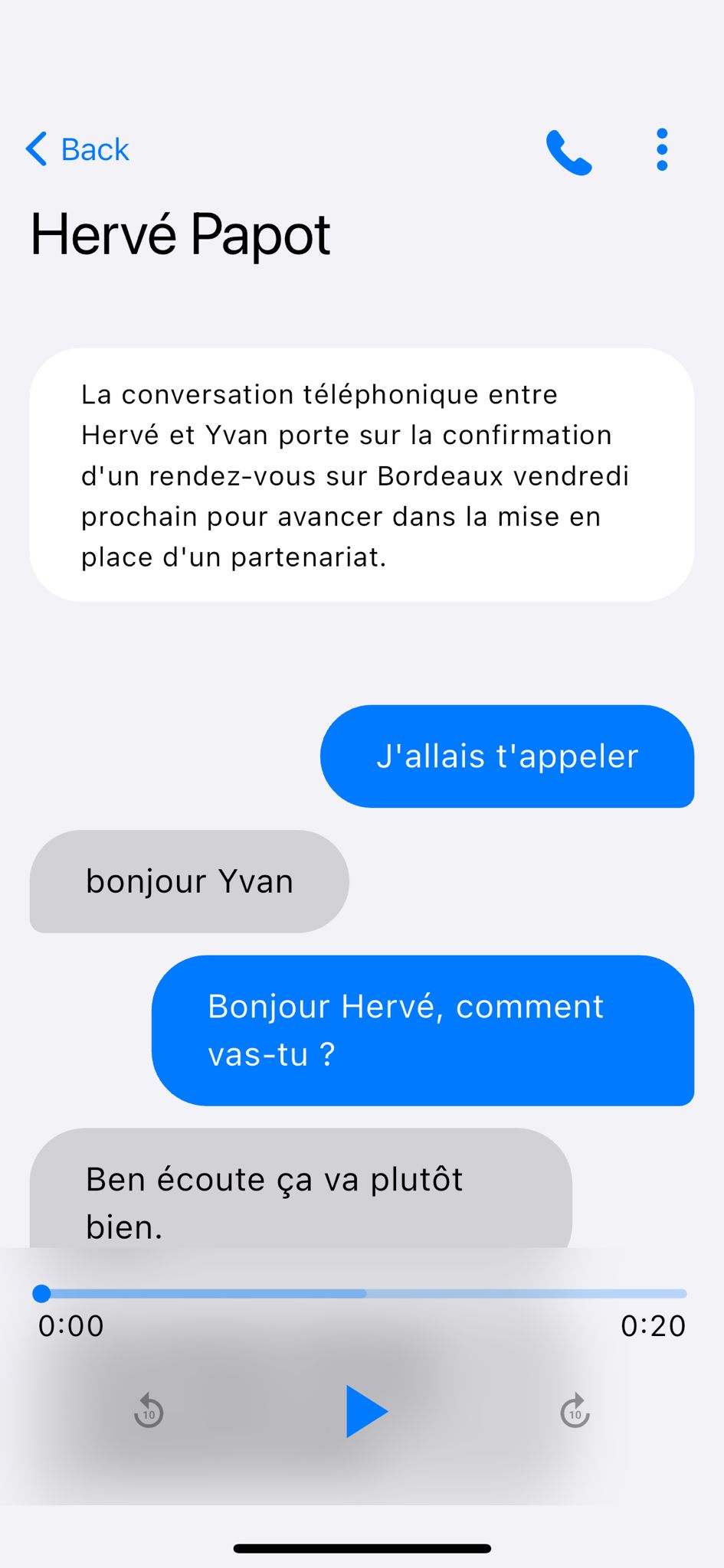Skip forward 10 seconds in the recording
Viewport: 724px width, 1568px height.
click(x=575, y=1410)
